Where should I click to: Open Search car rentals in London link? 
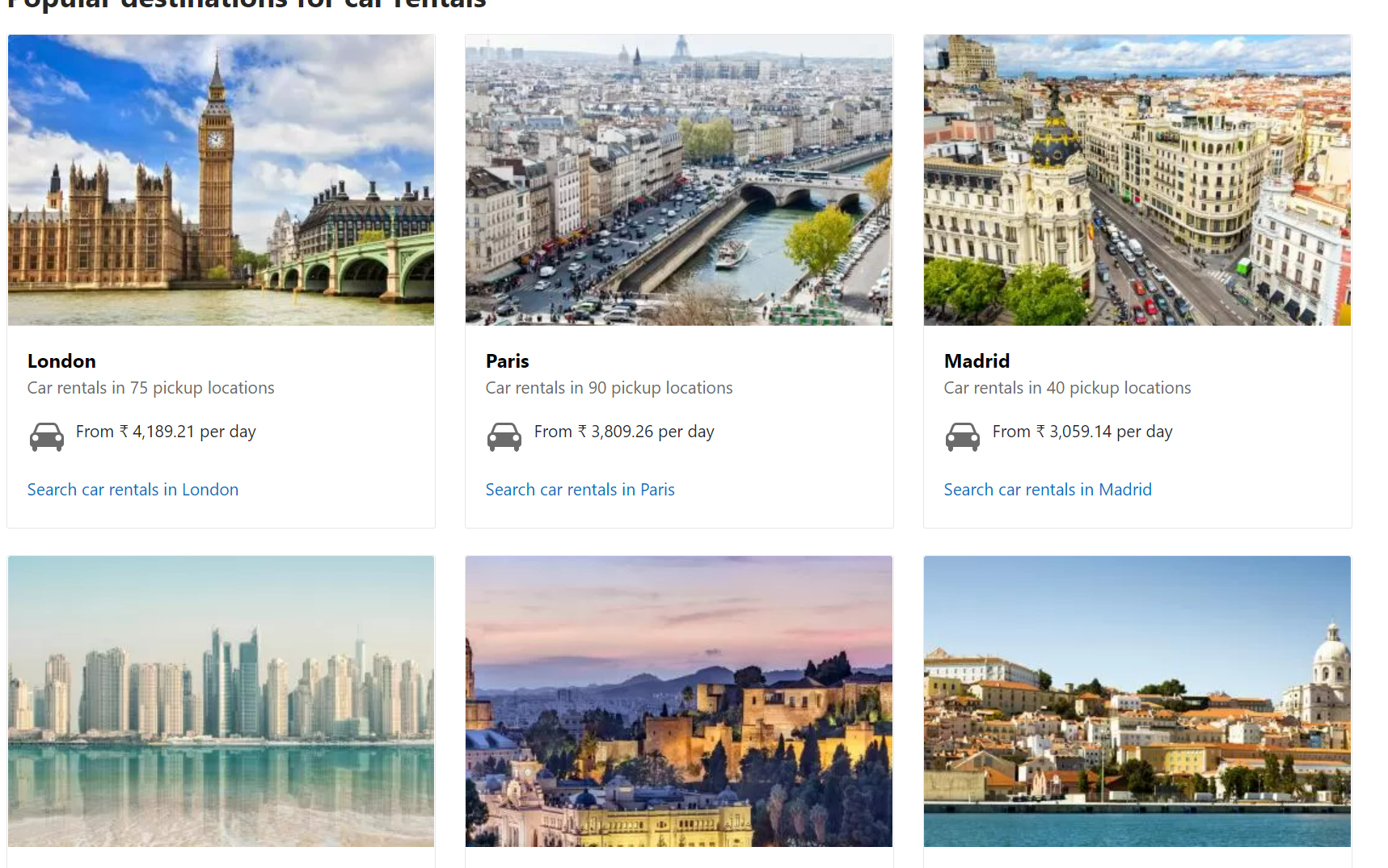click(133, 490)
